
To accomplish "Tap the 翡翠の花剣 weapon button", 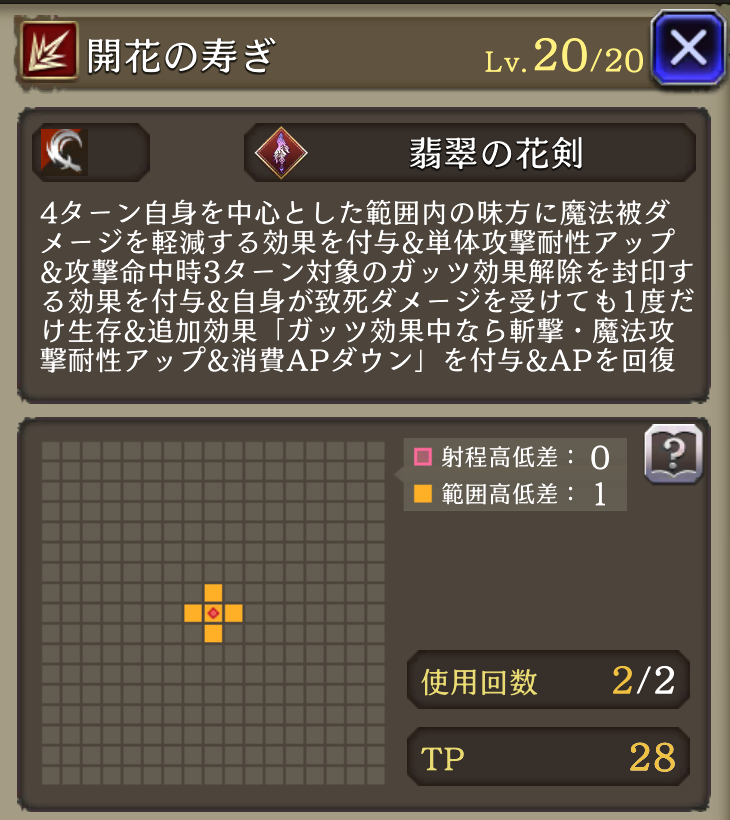I will click(470, 153).
